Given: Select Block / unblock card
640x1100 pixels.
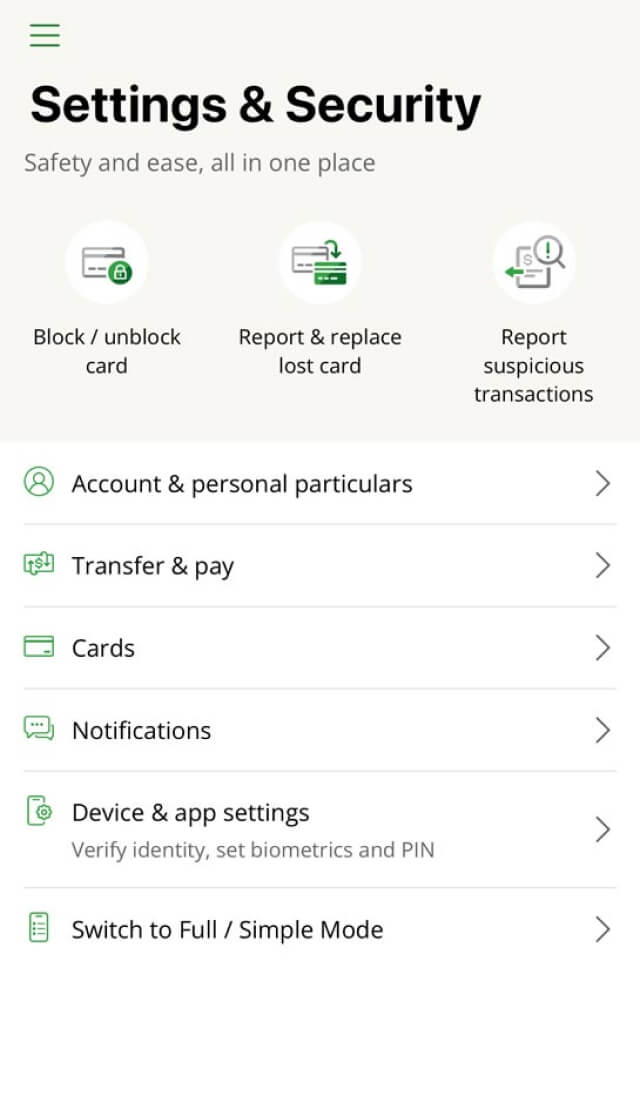Looking at the screenshot, I should point(107,263).
